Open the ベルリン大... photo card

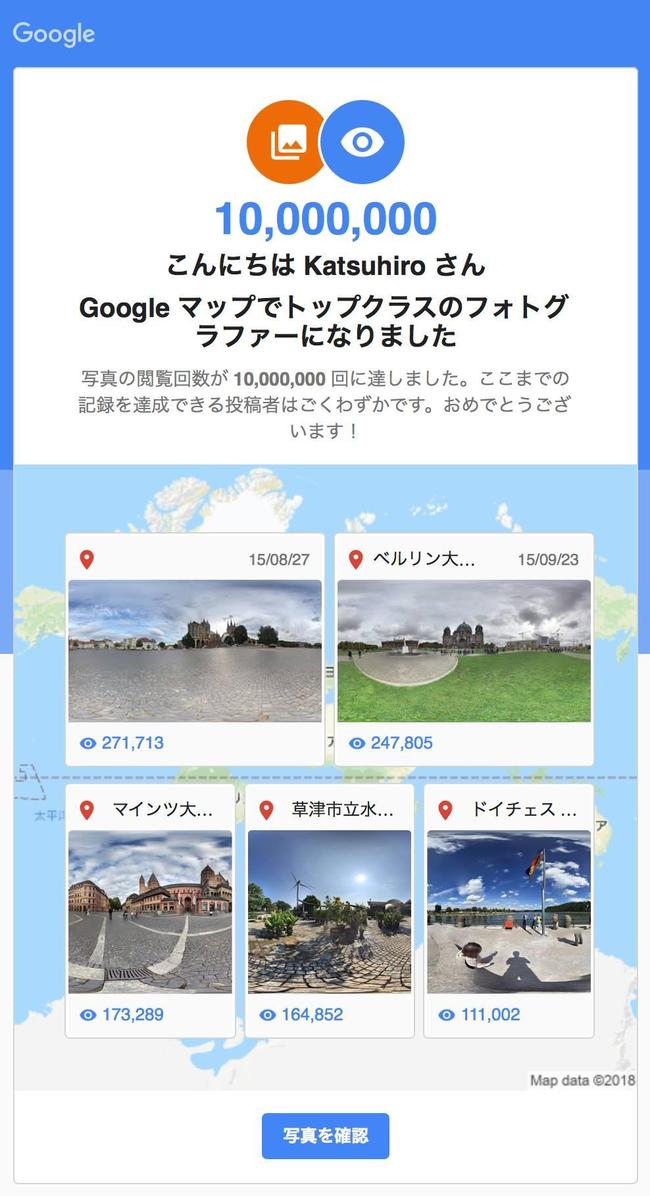click(464, 649)
